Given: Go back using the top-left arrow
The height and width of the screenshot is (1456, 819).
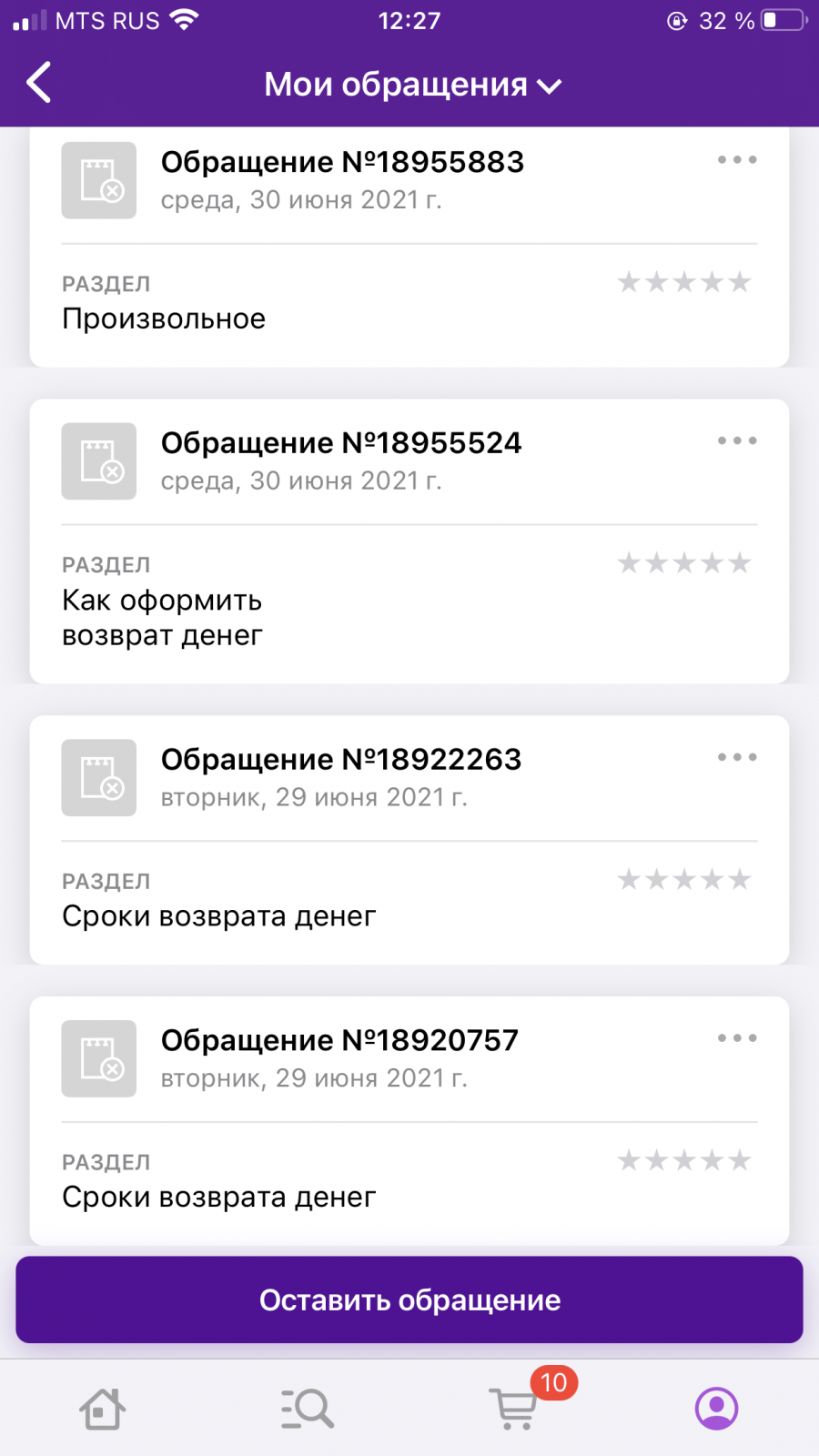Looking at the screenshot, I should coord(39,83).
